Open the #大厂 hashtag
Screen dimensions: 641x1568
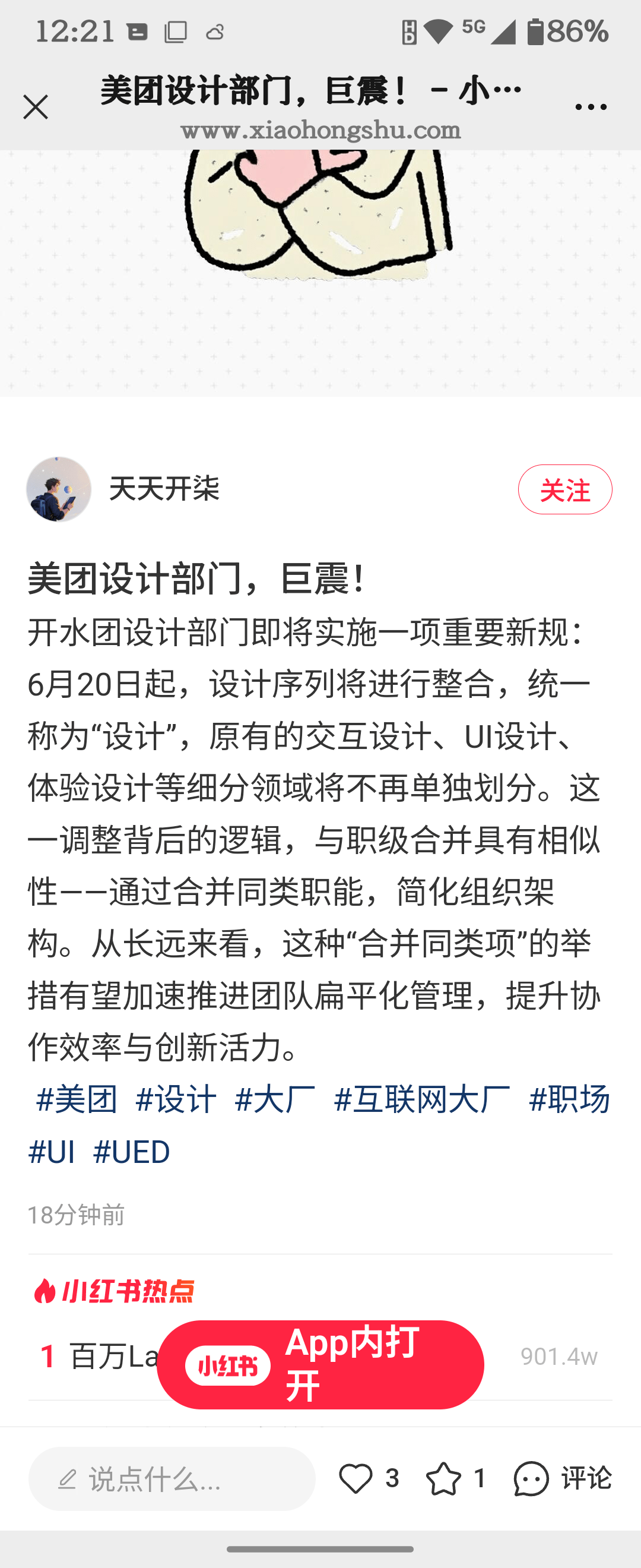275,1099
